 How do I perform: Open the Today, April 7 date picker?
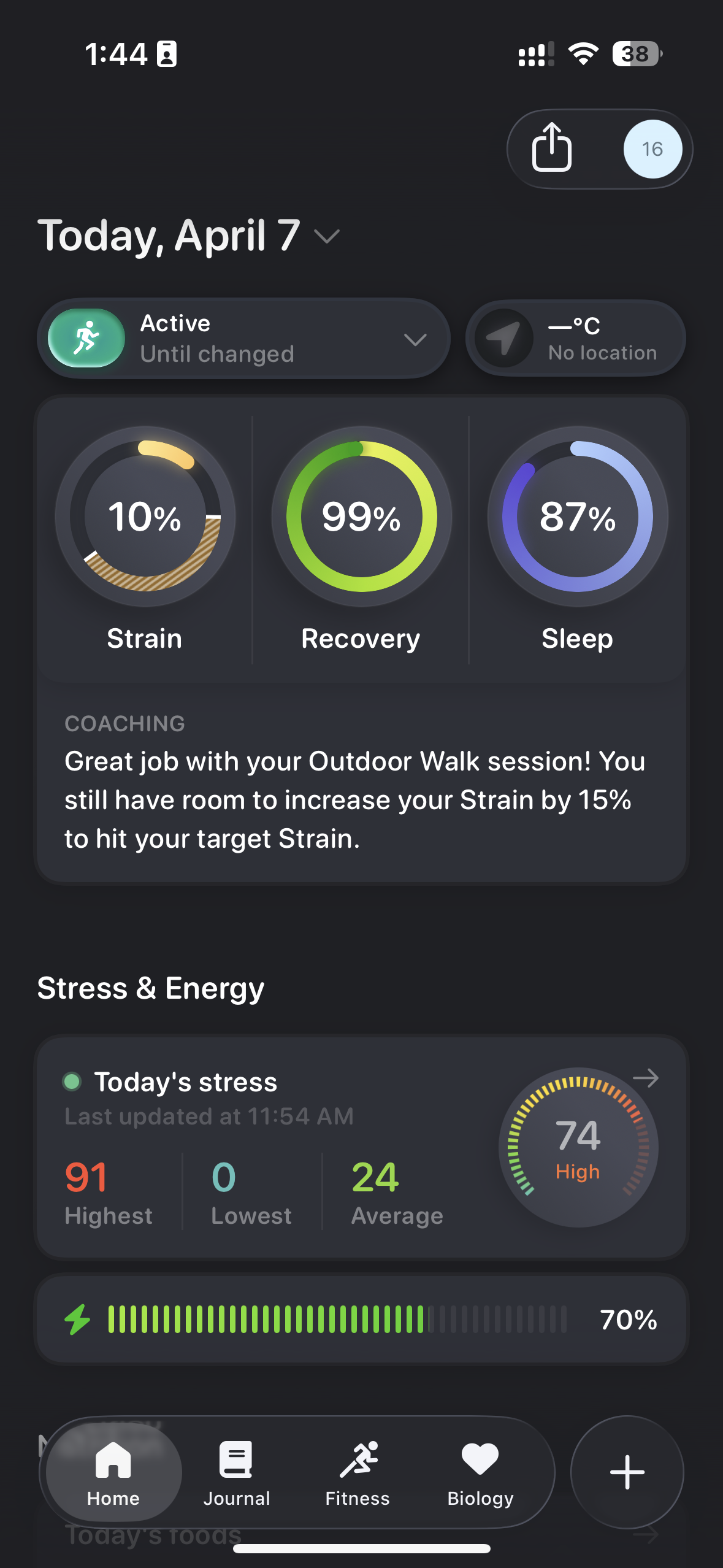click(x=188, y=236)
